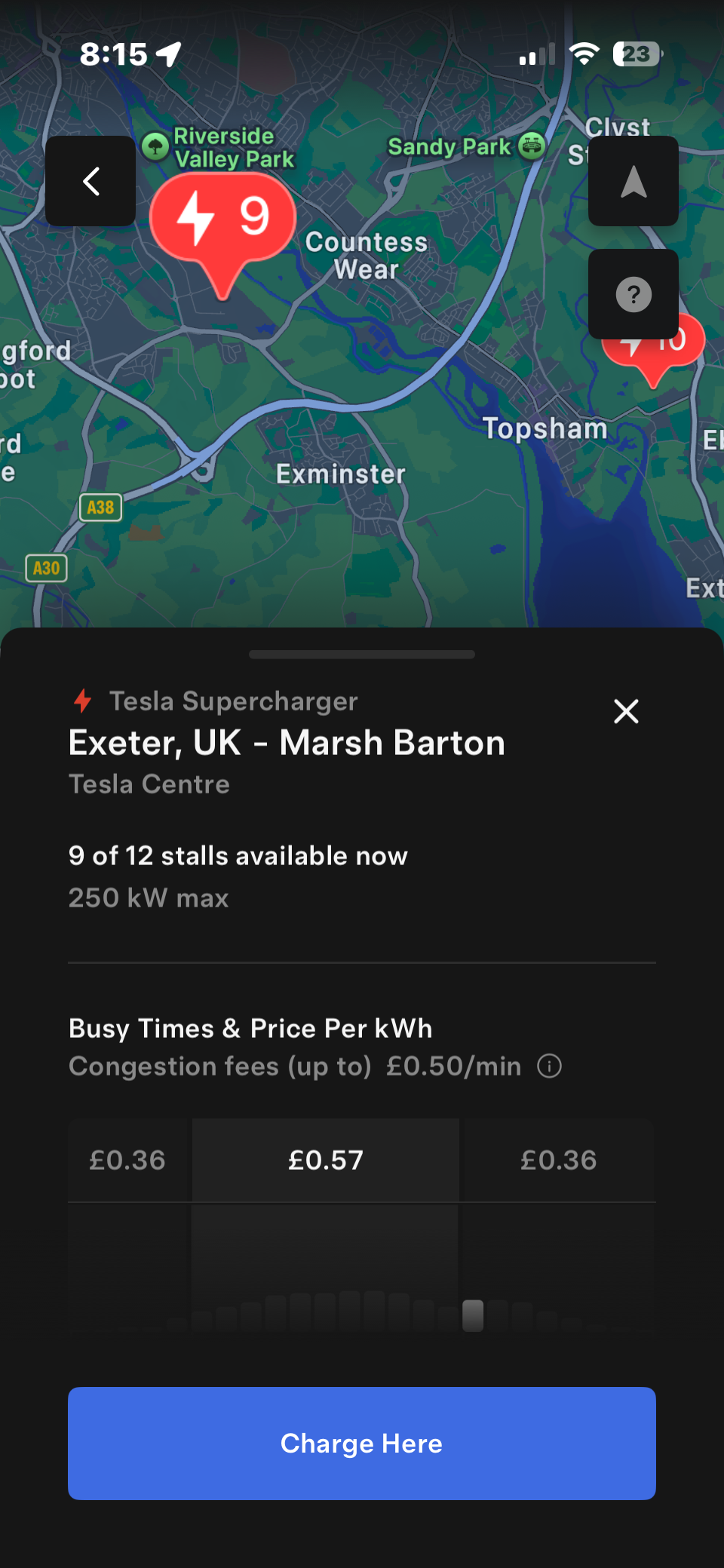724x1568 pixels.
Task: View congestion fees info
Action: coord(549,1066)
